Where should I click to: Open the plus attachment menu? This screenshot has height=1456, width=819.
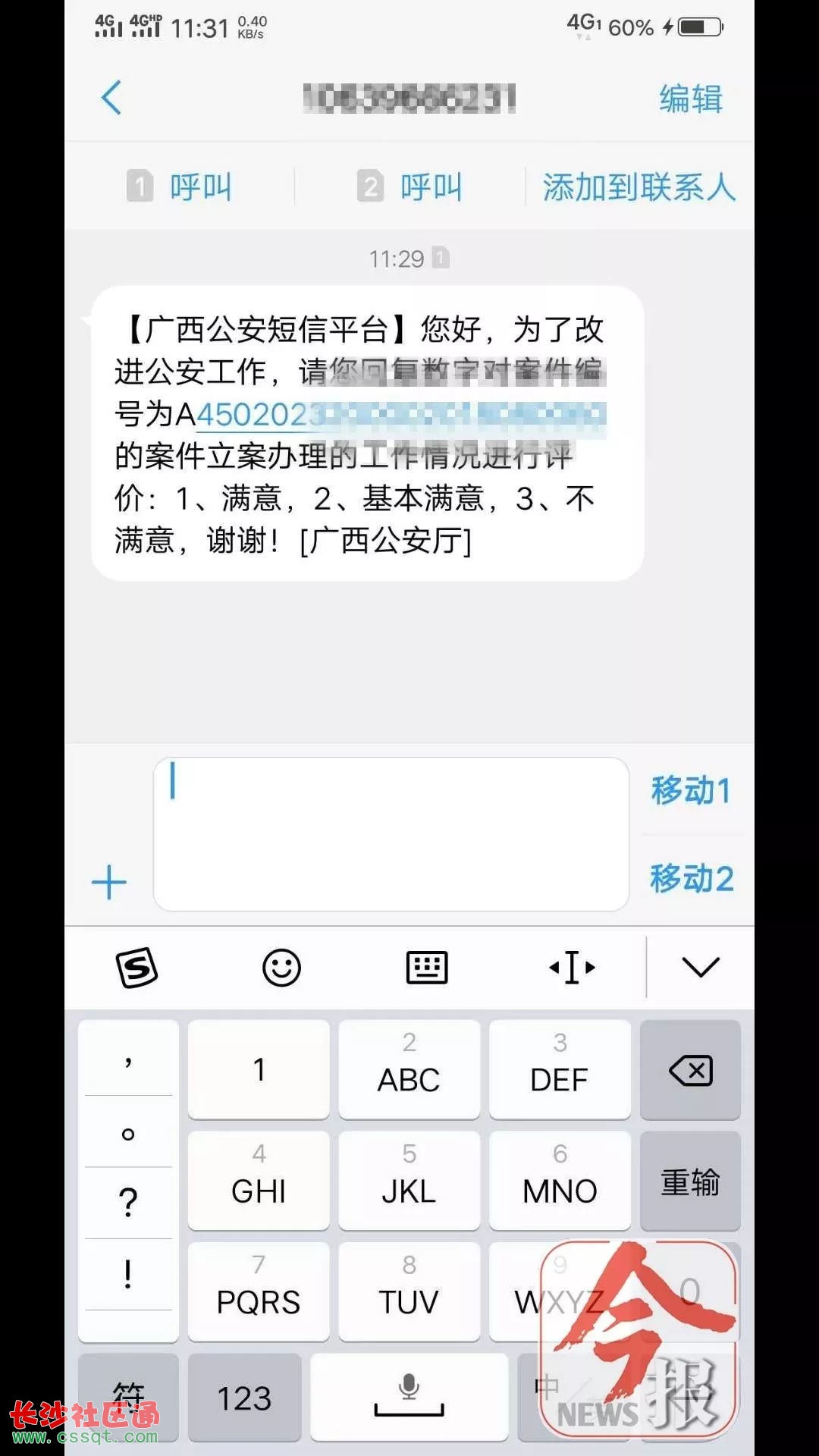109,883
